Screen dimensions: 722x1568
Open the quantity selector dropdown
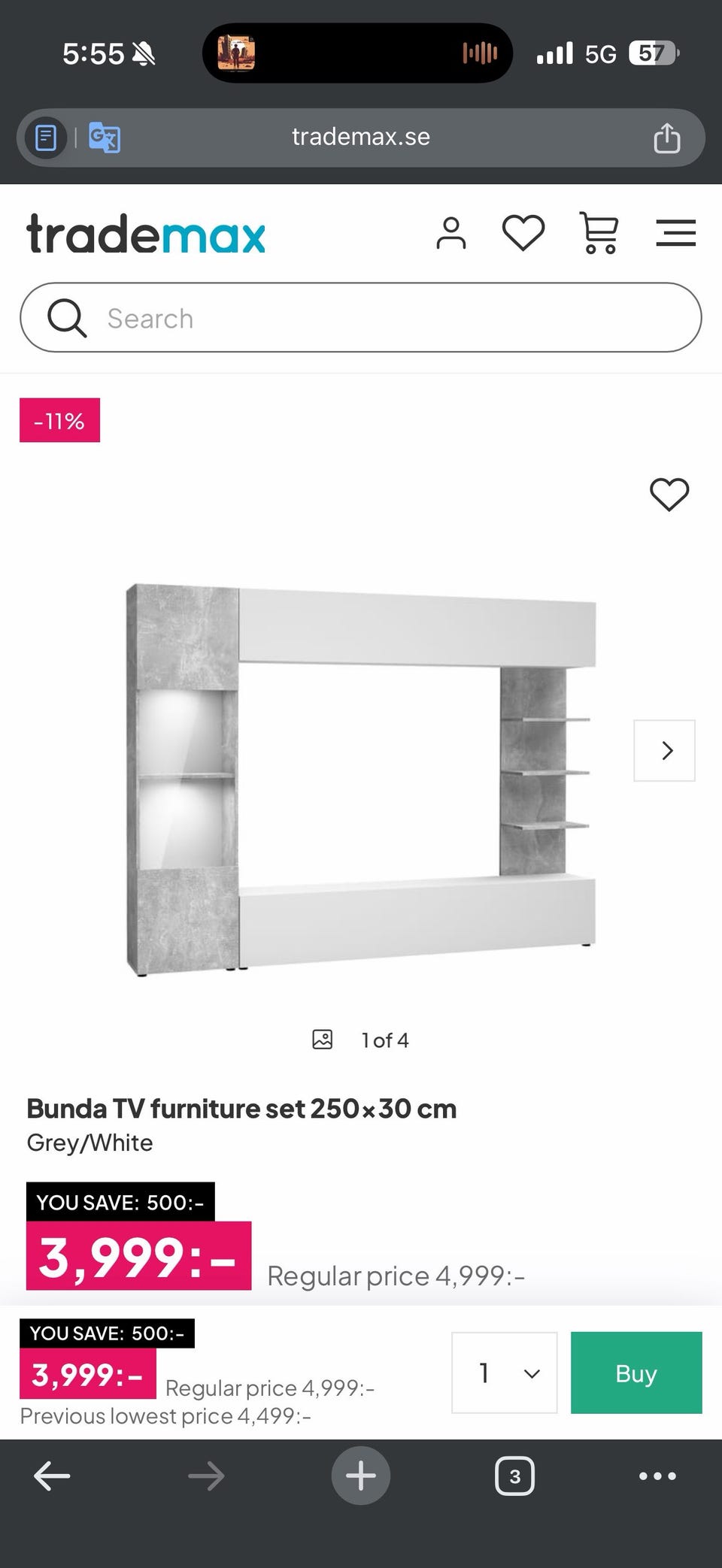tap(504, 1373)
